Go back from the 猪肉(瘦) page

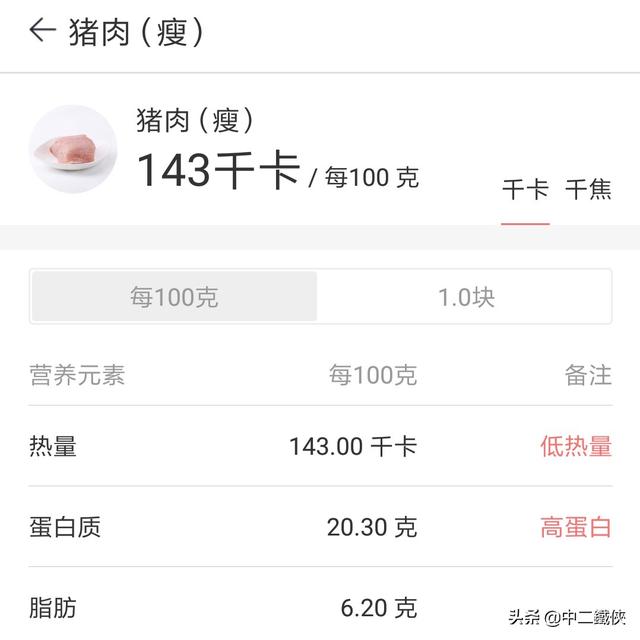[42, 31]
